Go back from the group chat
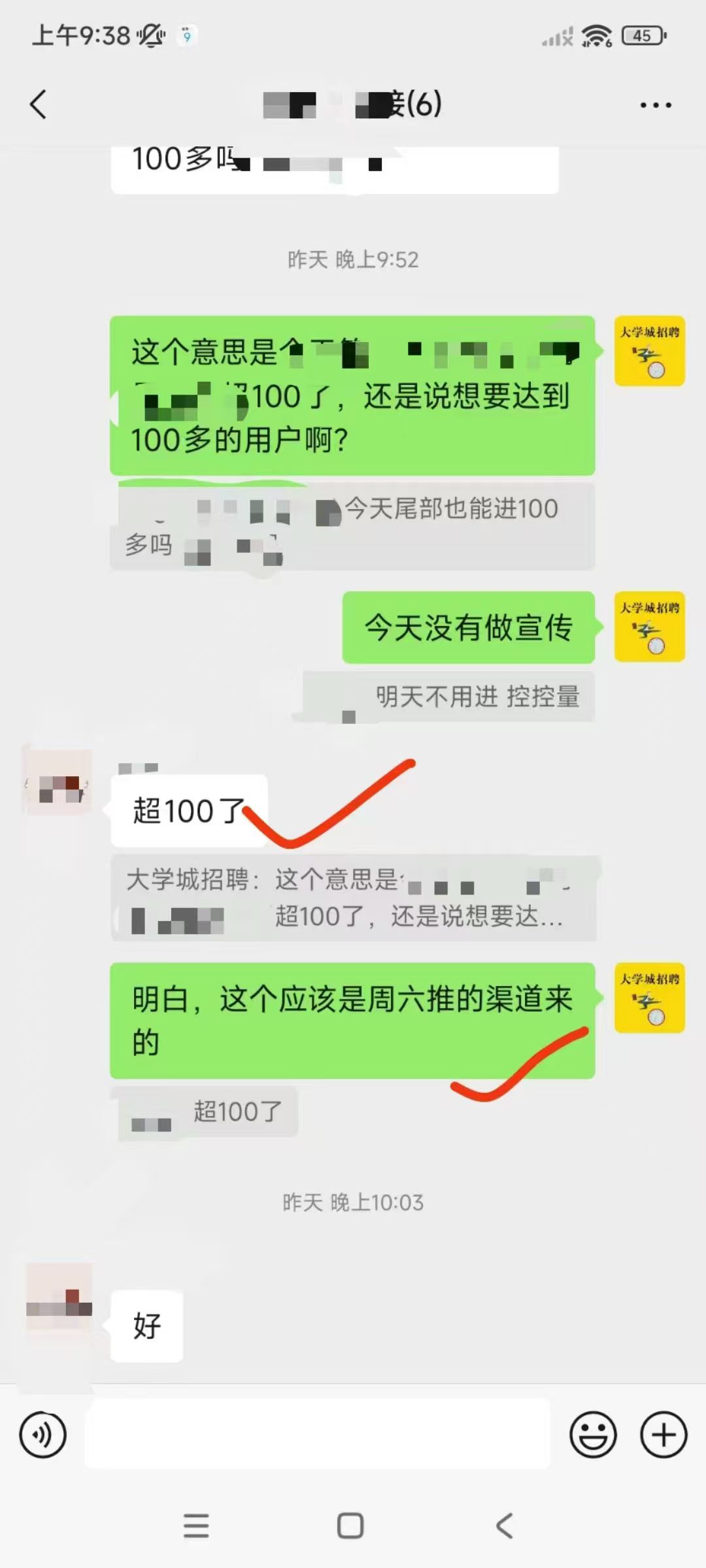This screenshot has width=706, height=1568. coord(39,105)
